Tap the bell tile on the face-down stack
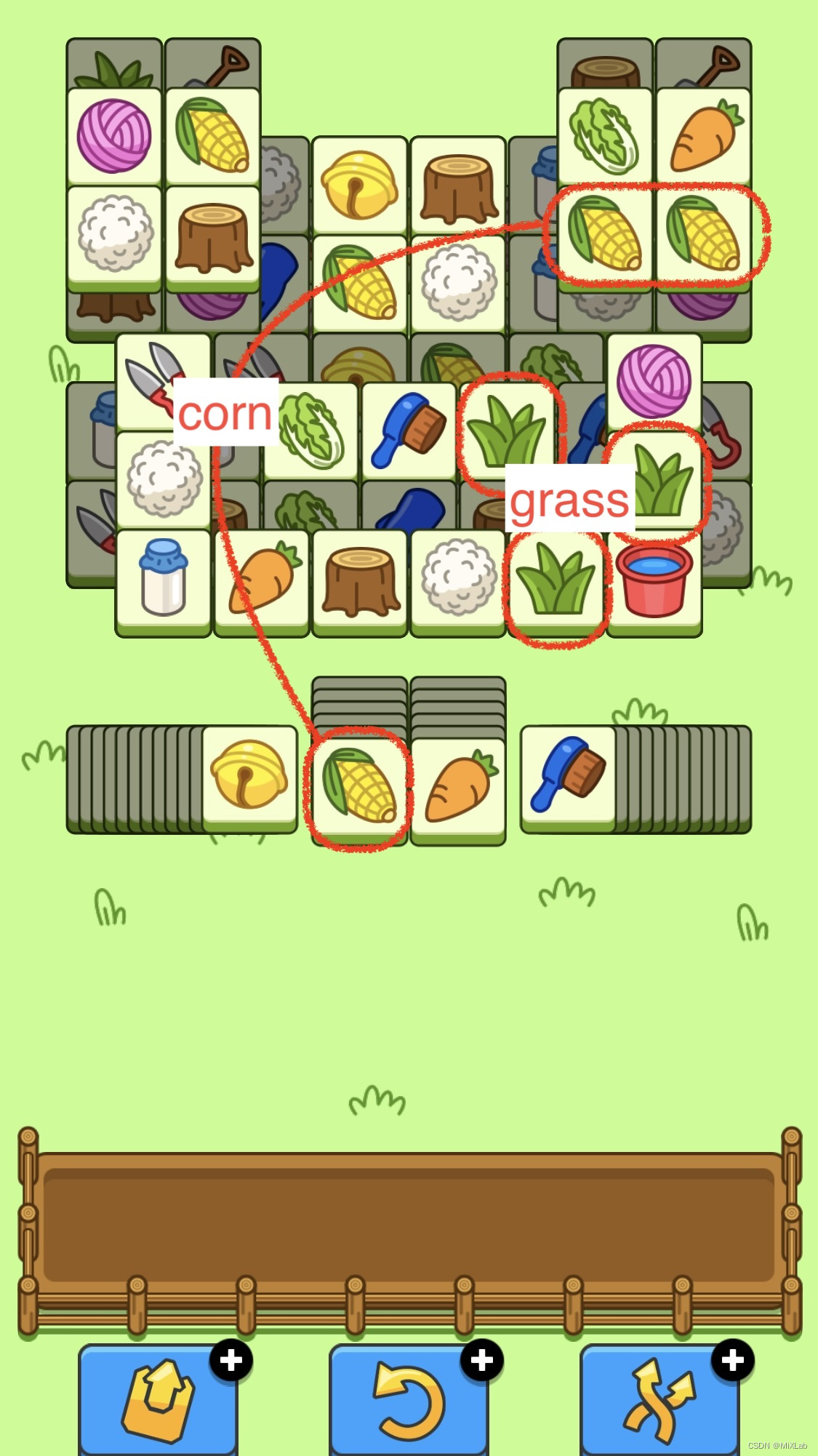Image resolution: width=818 pixels, height=1456 pixels. [x=249, y=778]
